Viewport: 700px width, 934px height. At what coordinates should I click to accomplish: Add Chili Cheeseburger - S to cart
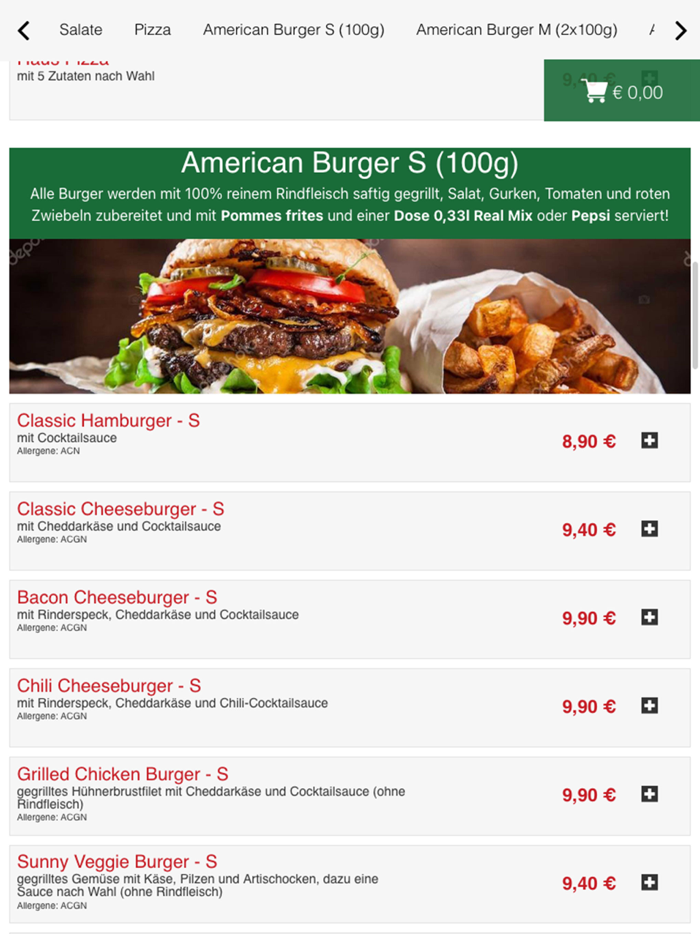pos(649,706)
